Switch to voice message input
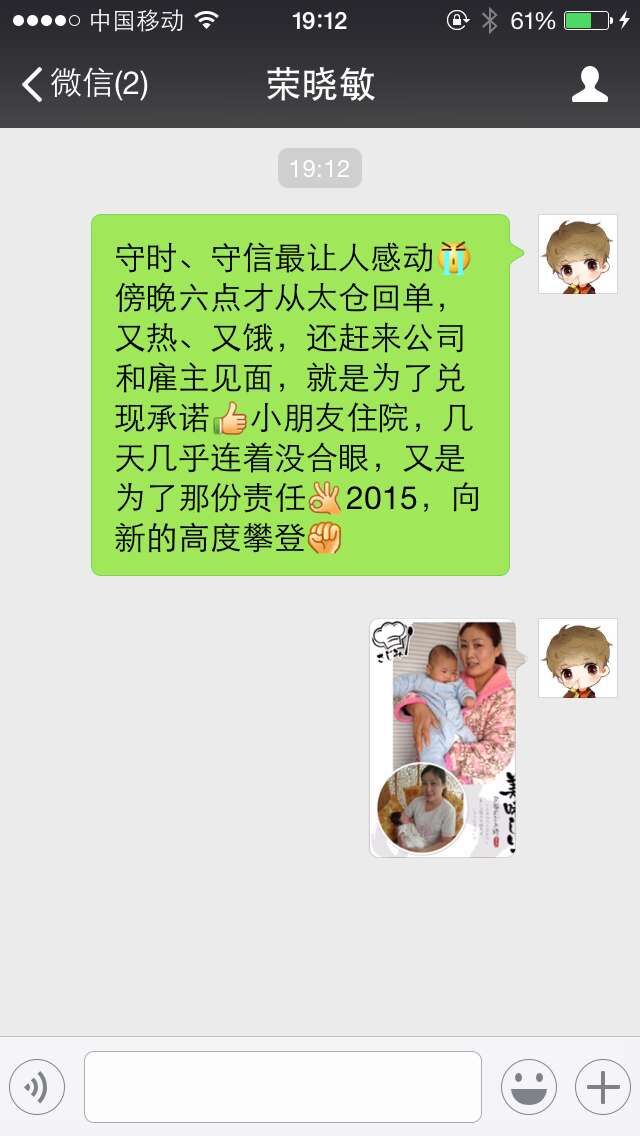640x1136 pixels. tap(37, 1086)
